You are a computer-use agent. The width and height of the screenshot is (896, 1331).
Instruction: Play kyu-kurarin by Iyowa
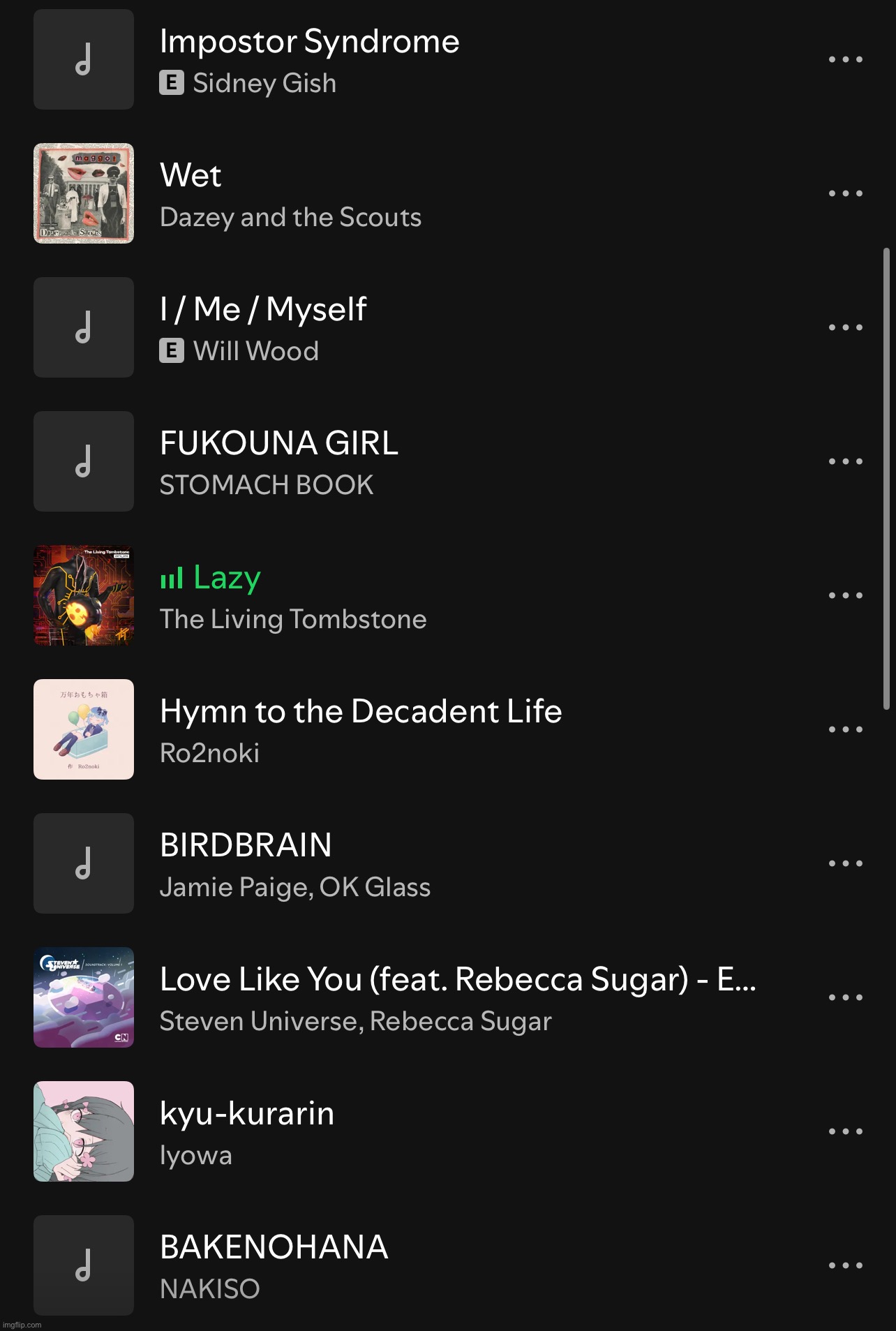tap(246, 1114)
